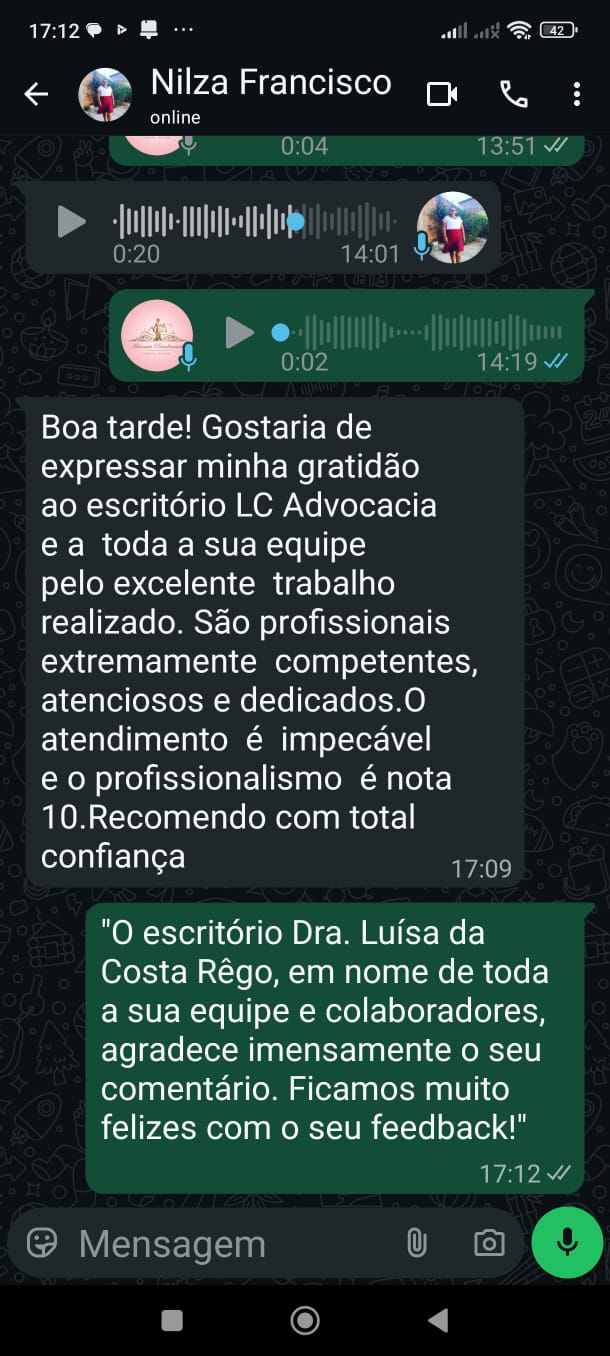Play the 0:02 voice message
The height and width of the screenshot is (1356, 610).
[239, 332]
